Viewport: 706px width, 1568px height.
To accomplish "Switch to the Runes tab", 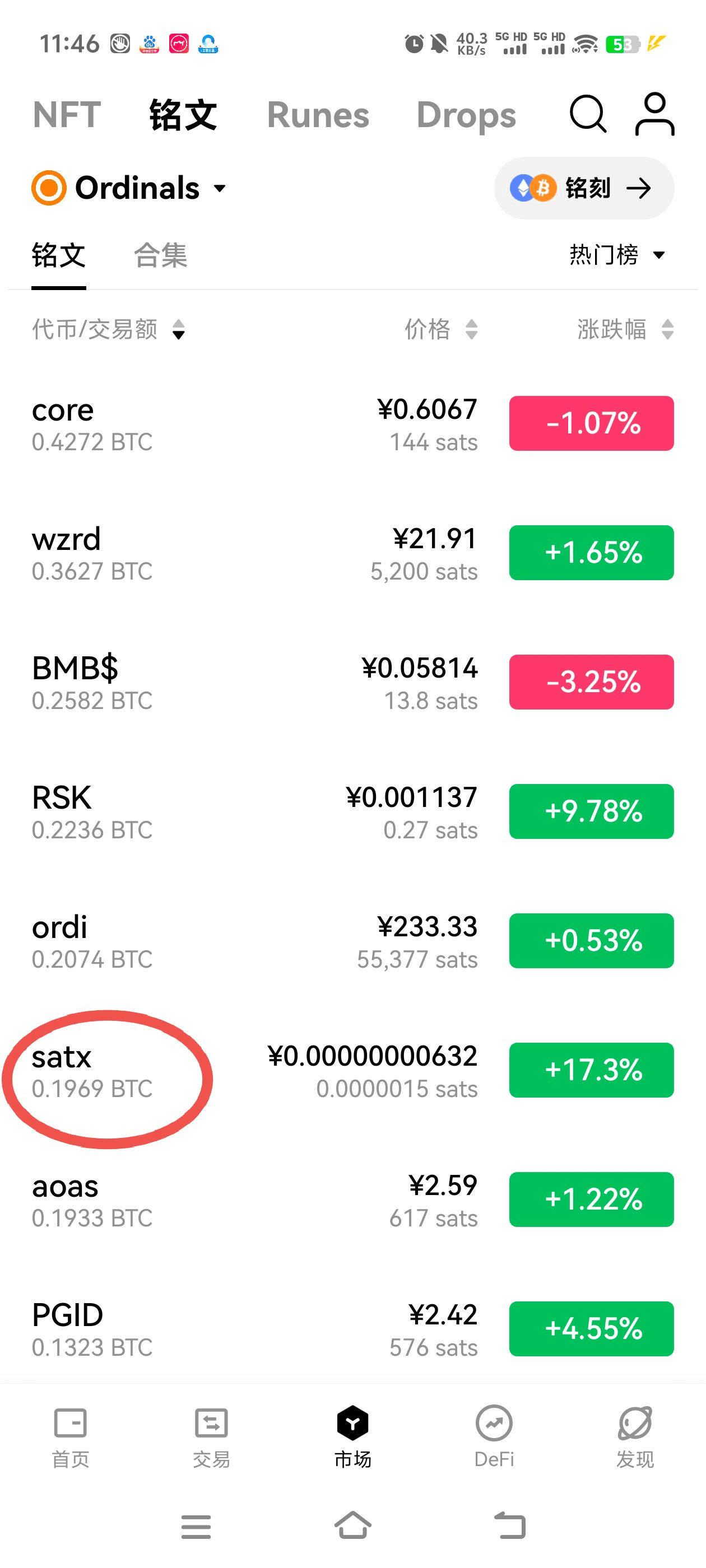I will [318, 115].
